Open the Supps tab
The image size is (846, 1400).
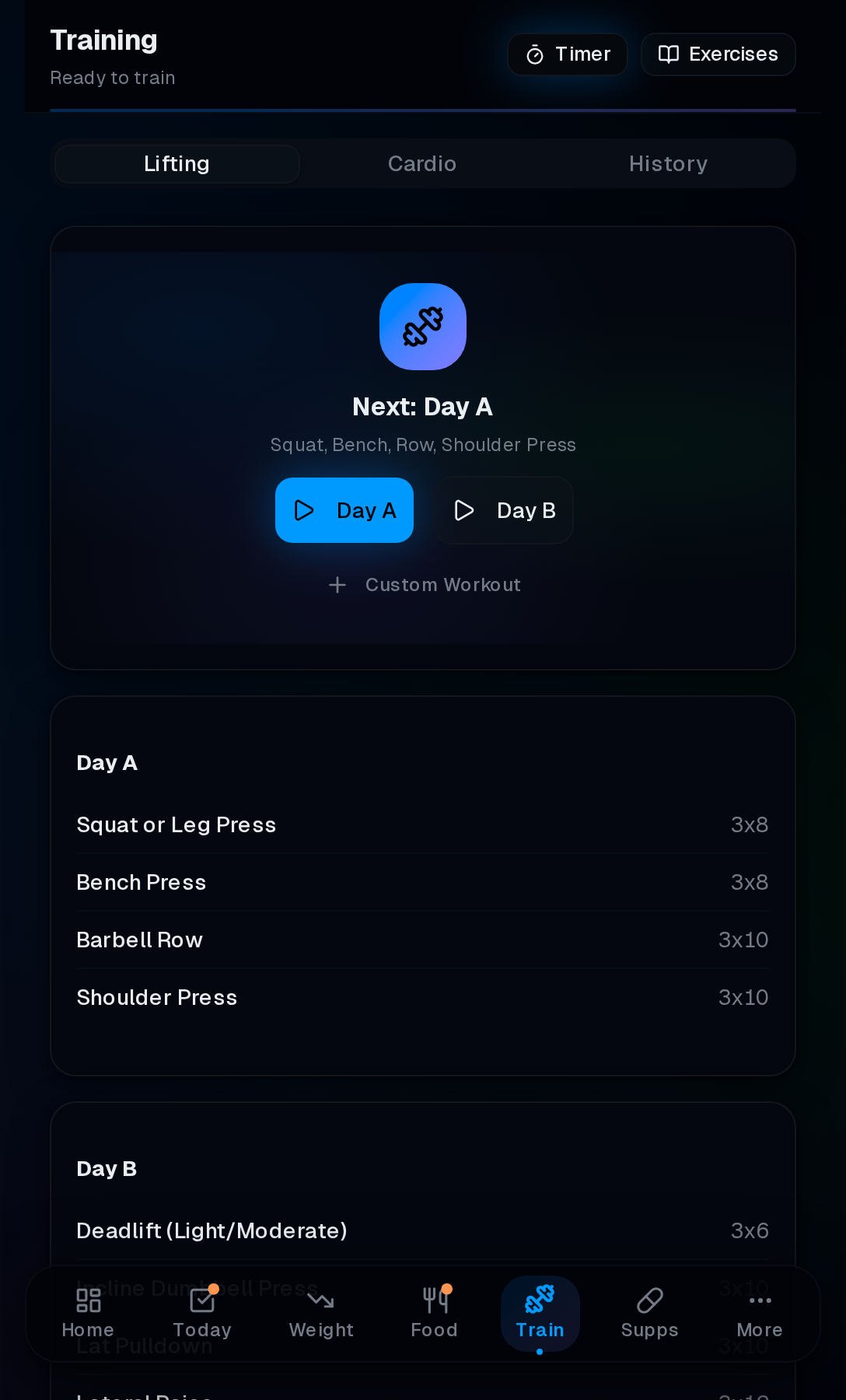pos(650,1314)
